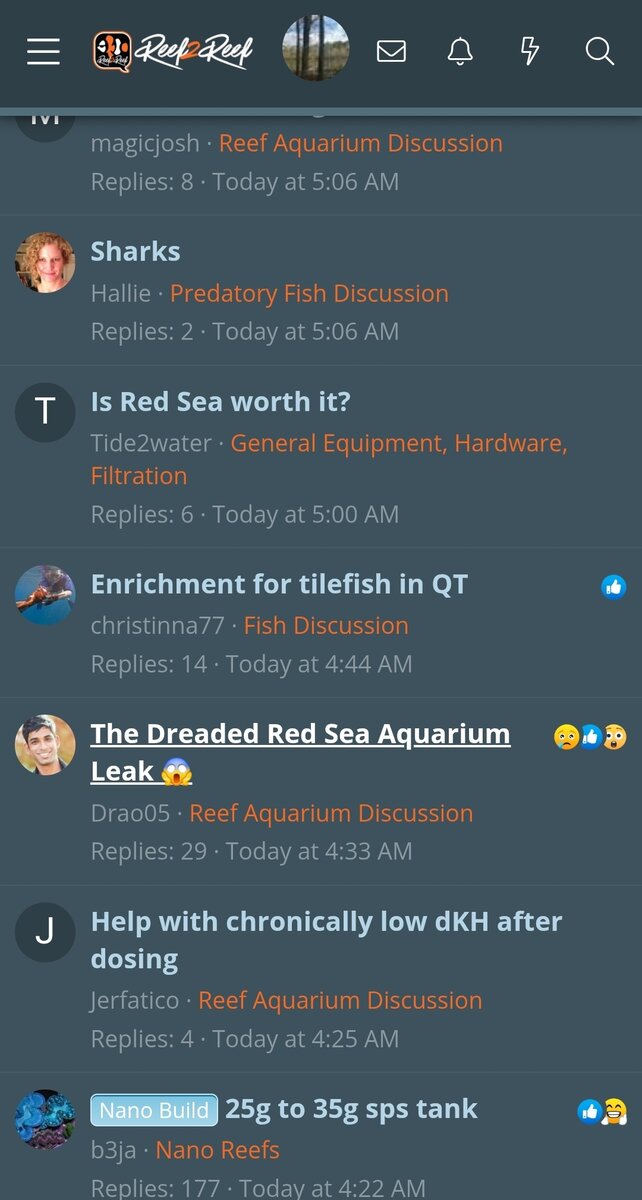Open the Sharks thread
Image resolution: width=642 pixels, height=1200 pixels.
(x=136, y=251)
